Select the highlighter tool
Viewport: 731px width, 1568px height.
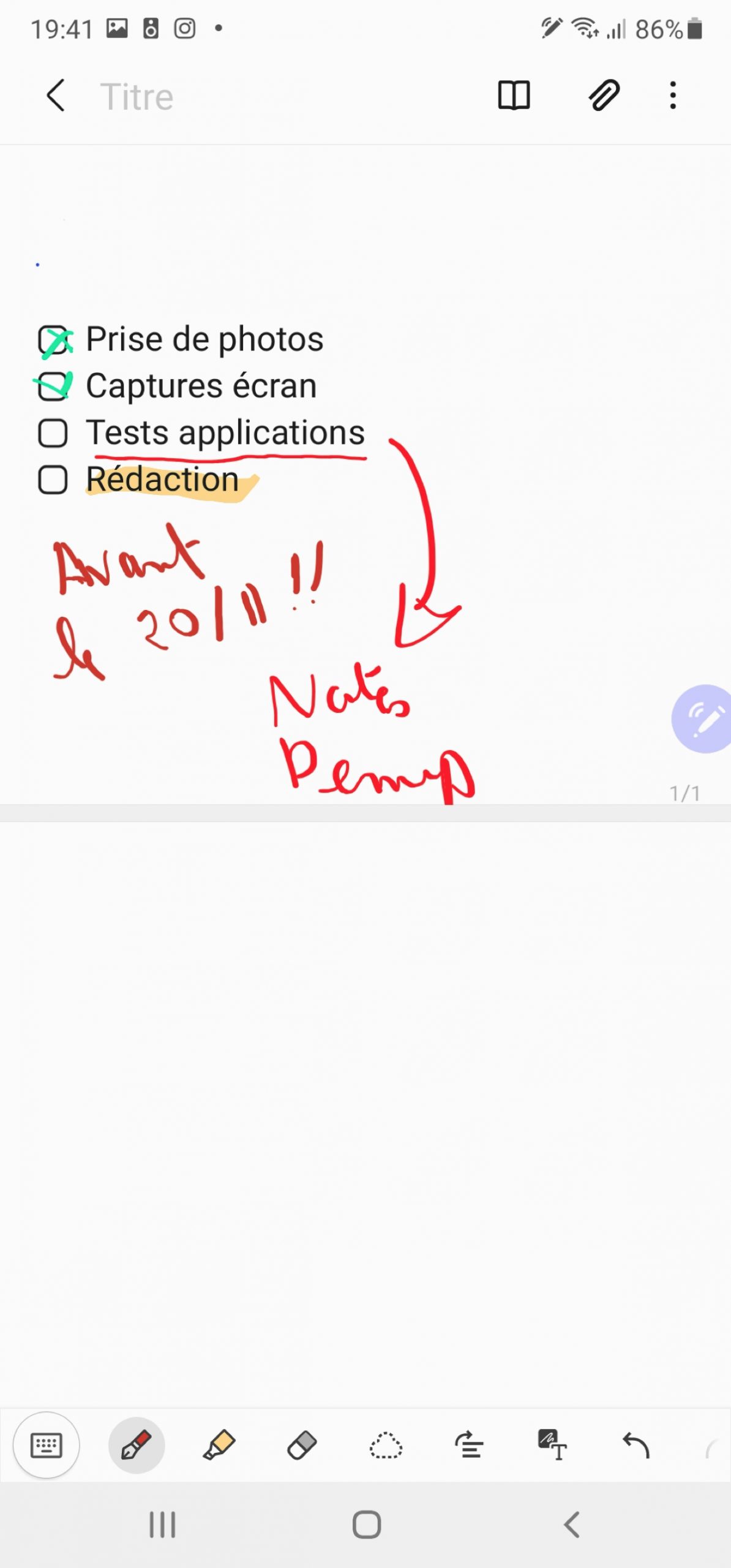pos(219,1445)
